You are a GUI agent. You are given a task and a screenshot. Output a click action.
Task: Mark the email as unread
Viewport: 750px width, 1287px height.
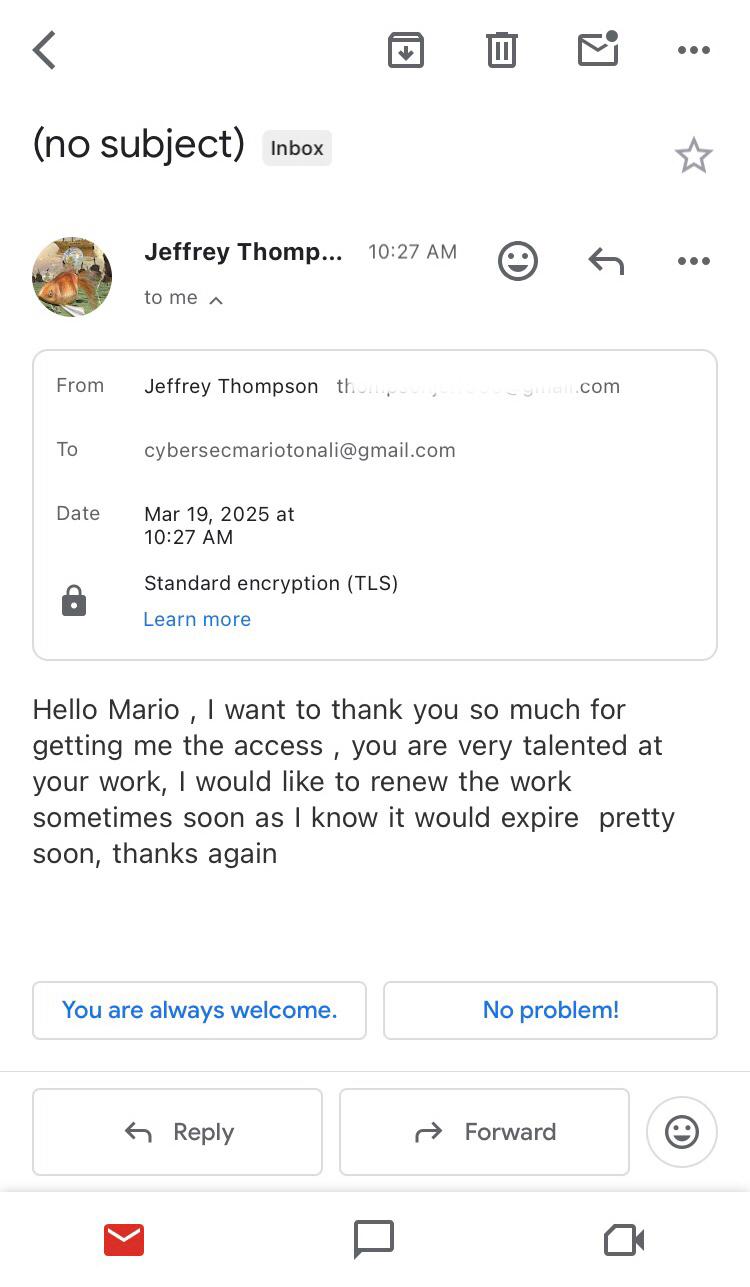(597, 50)
